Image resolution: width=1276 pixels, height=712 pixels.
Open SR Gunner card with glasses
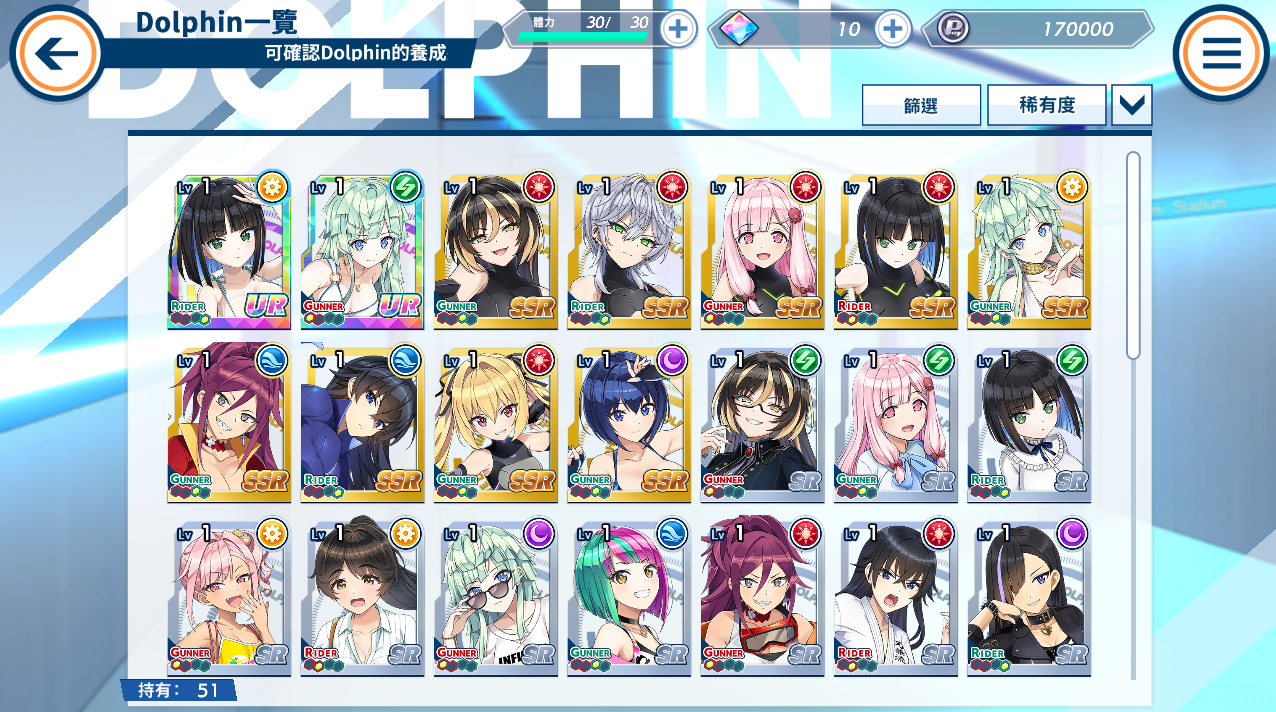[762, 424]
